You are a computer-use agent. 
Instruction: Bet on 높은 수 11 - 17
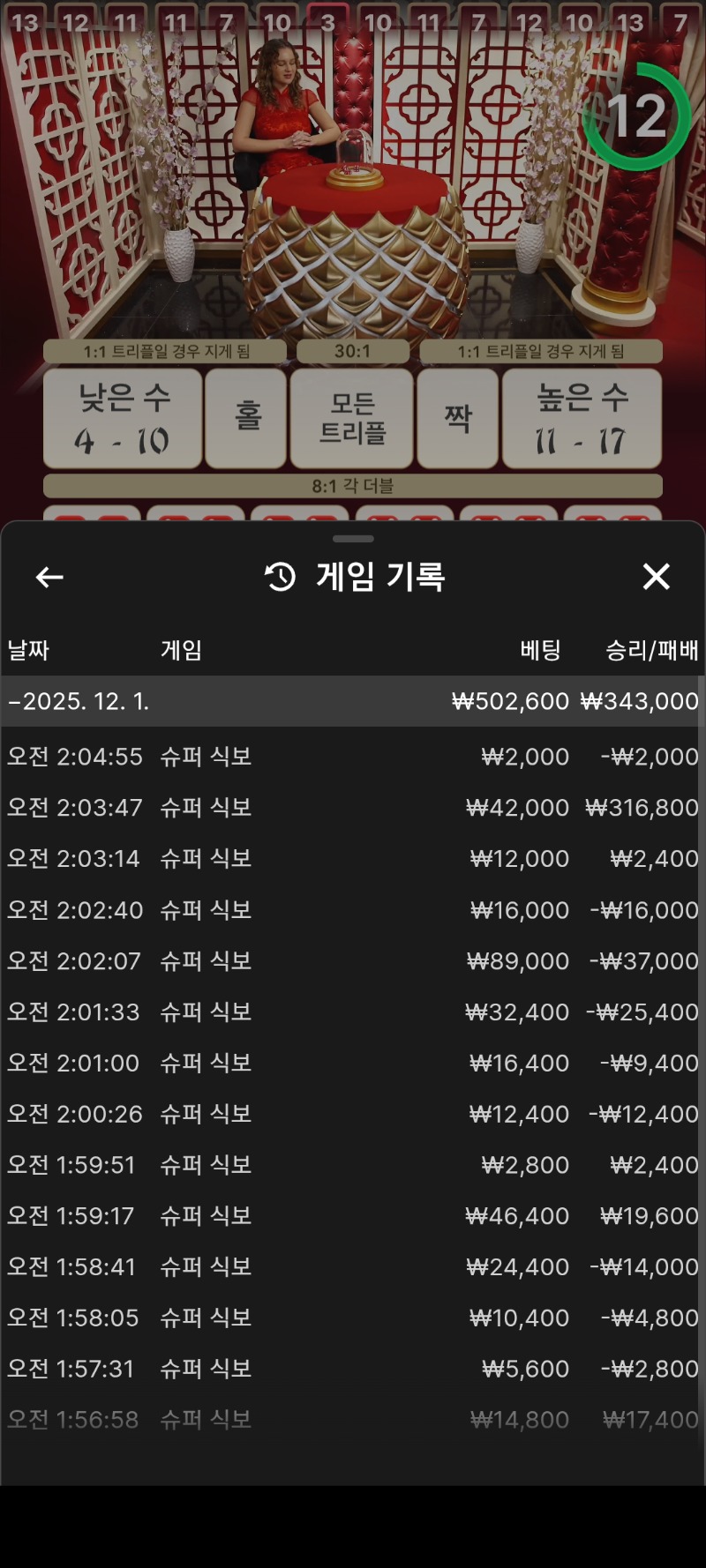582,417
